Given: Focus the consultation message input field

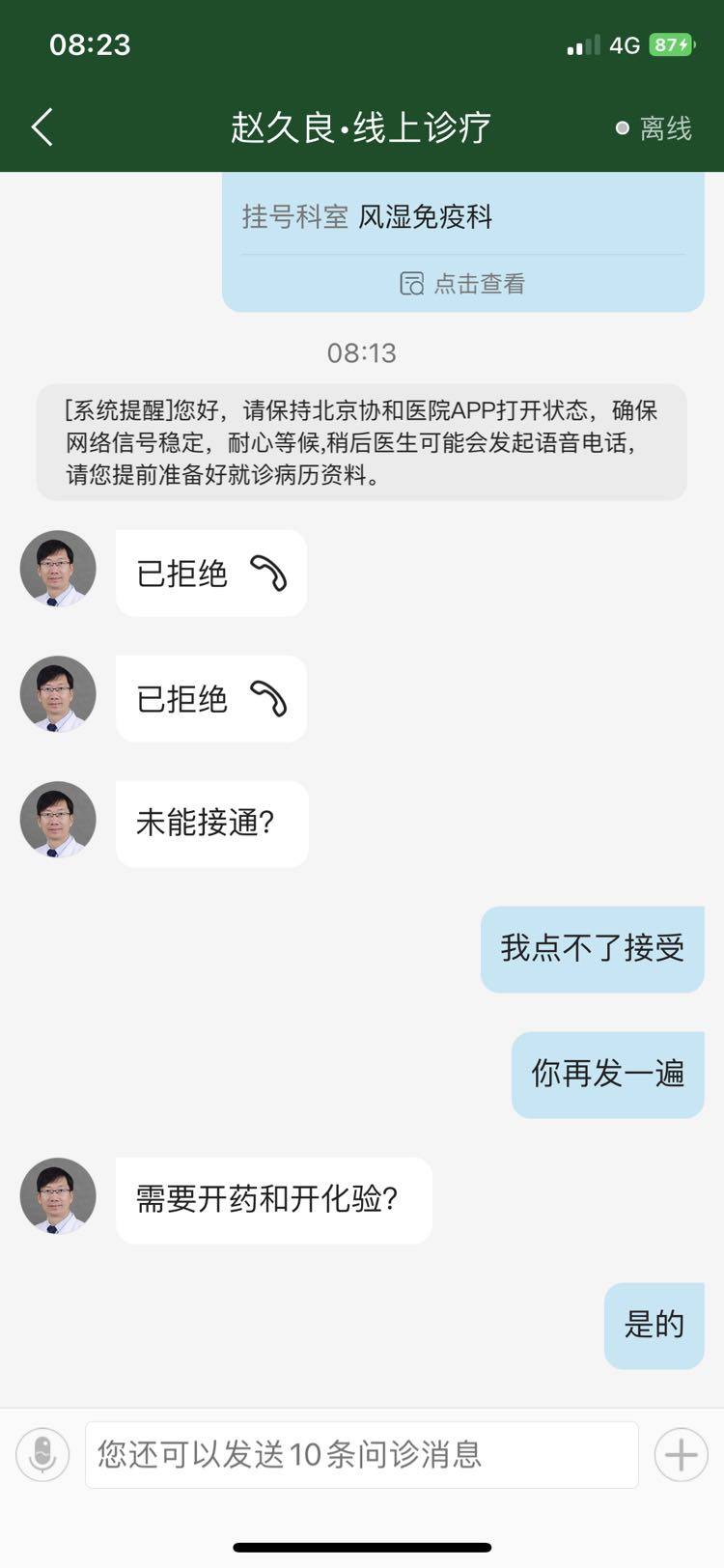Looking at the screenshot, I should [361, 1454].
